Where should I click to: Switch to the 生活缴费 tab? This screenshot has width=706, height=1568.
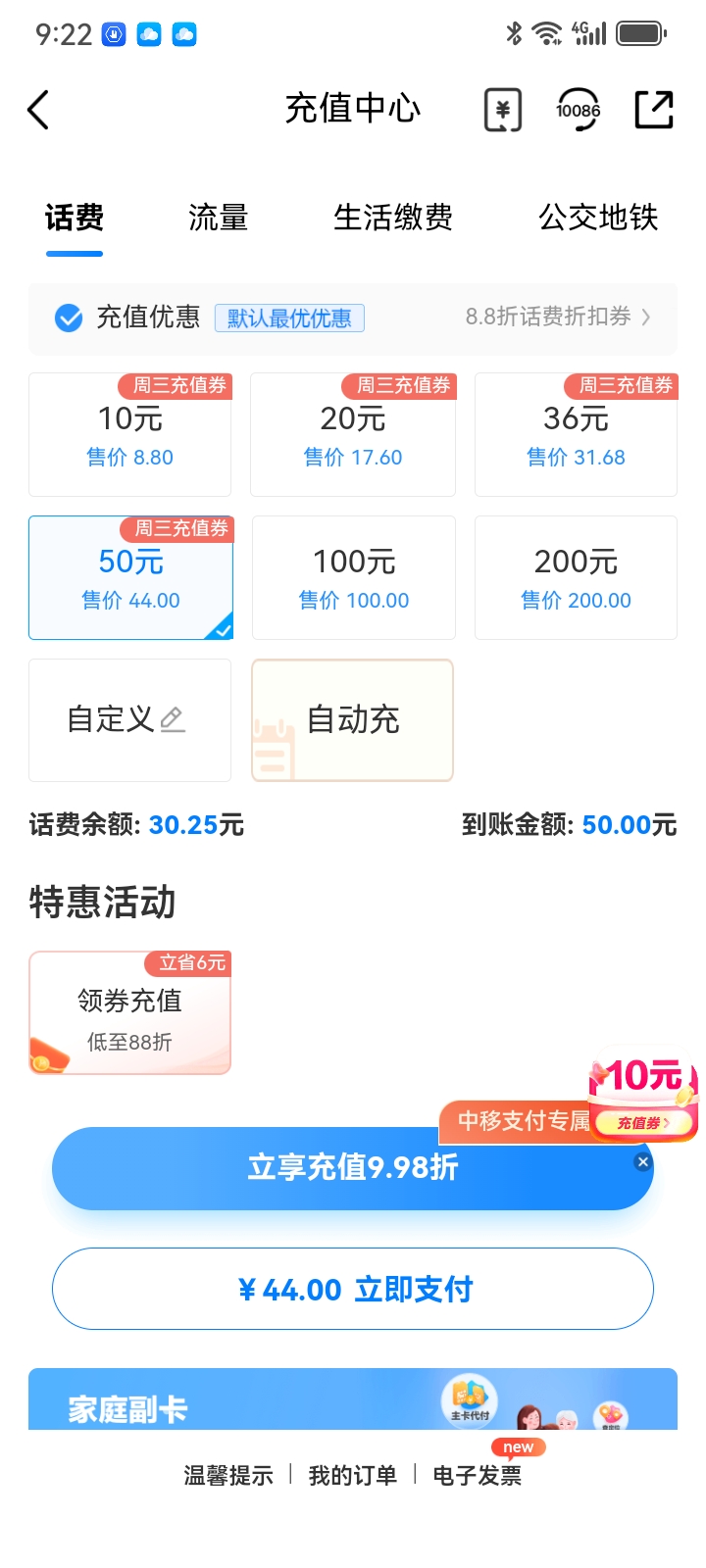[x=393, y=218]
